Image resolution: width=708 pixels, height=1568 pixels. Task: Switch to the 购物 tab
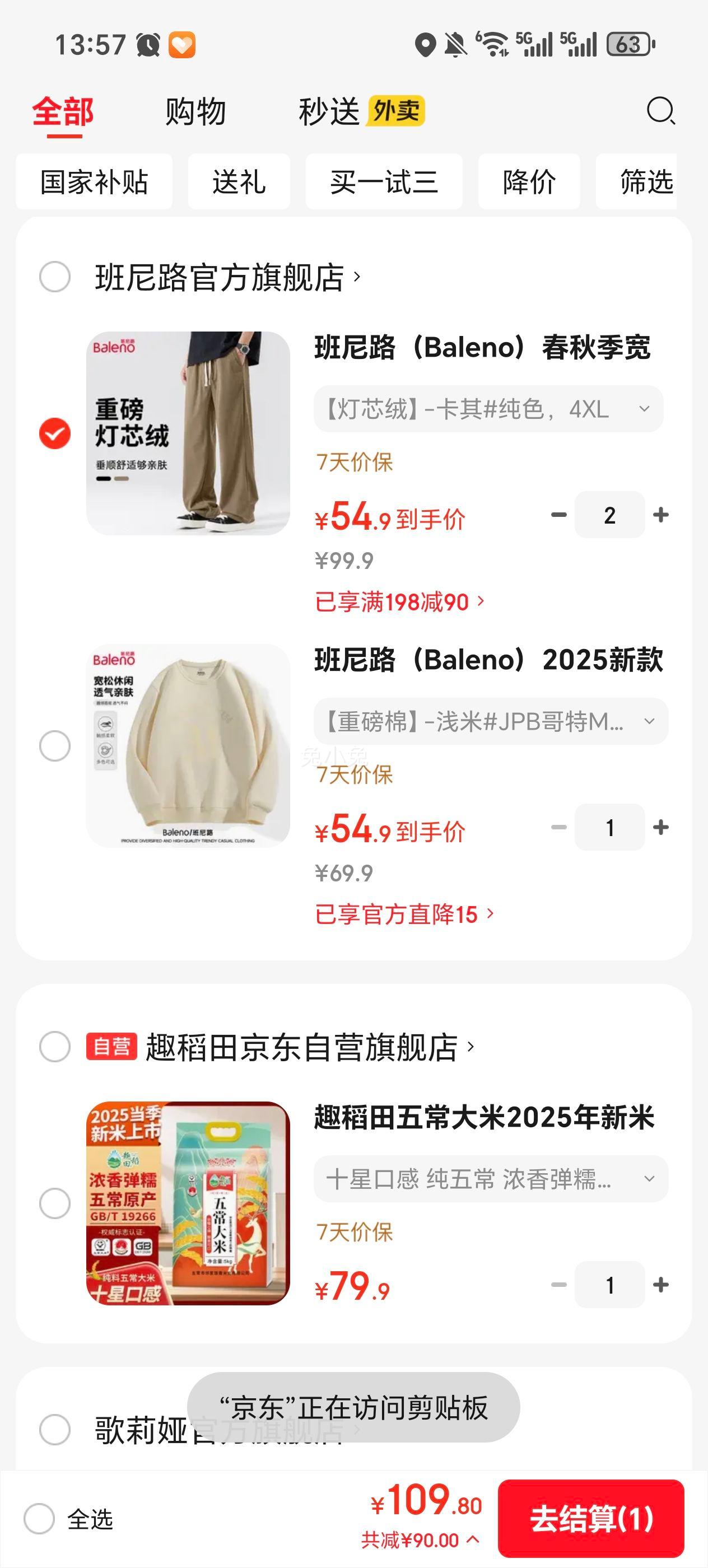tap(195, 112)
